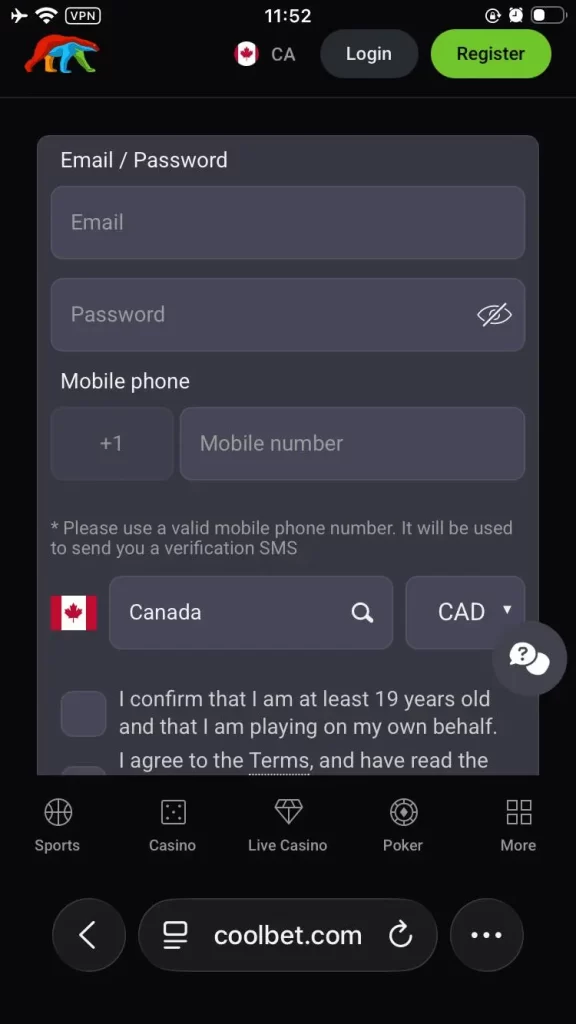576x1024 pixels.
Task: Tap the green Register button
Action: (x=490, y=54)
